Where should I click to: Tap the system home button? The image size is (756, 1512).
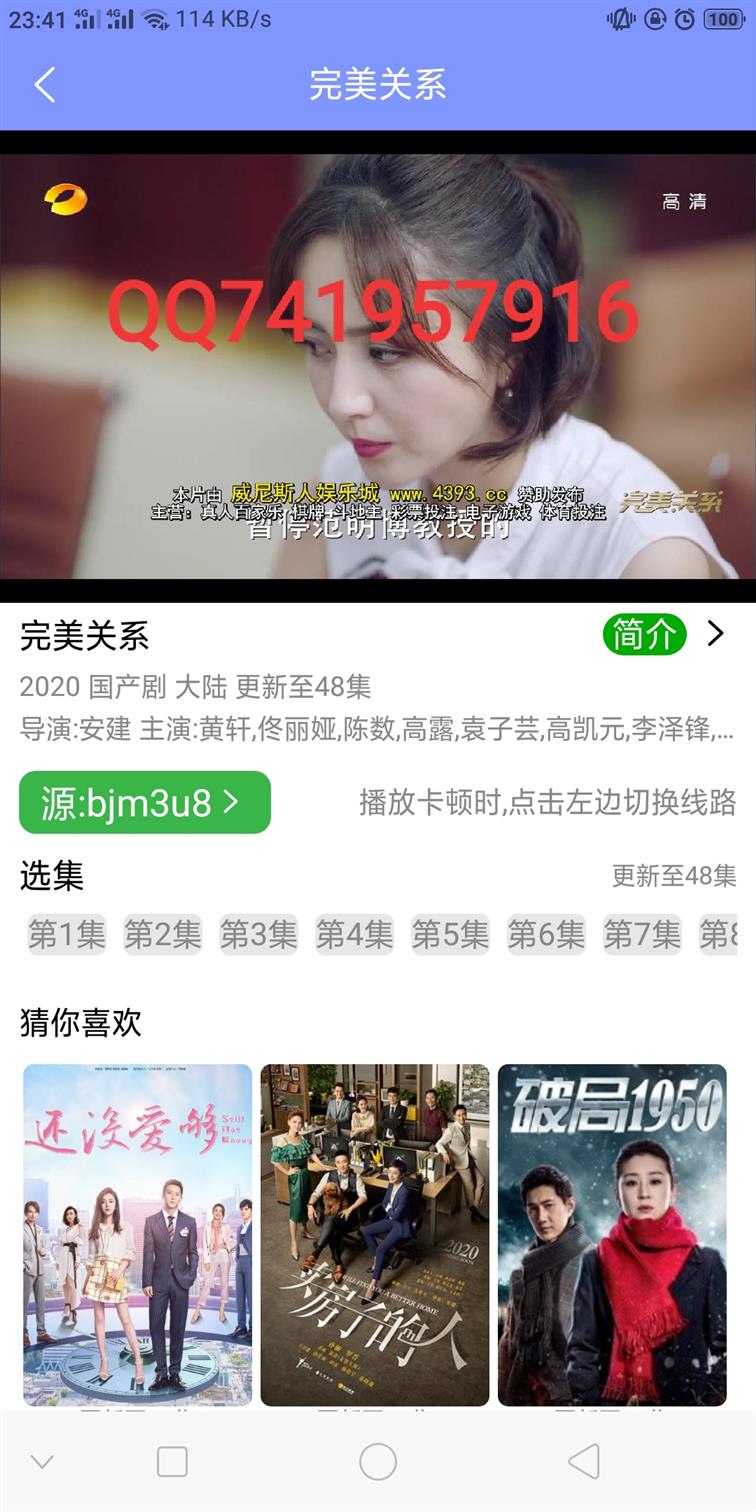[x=378, y=1462]
